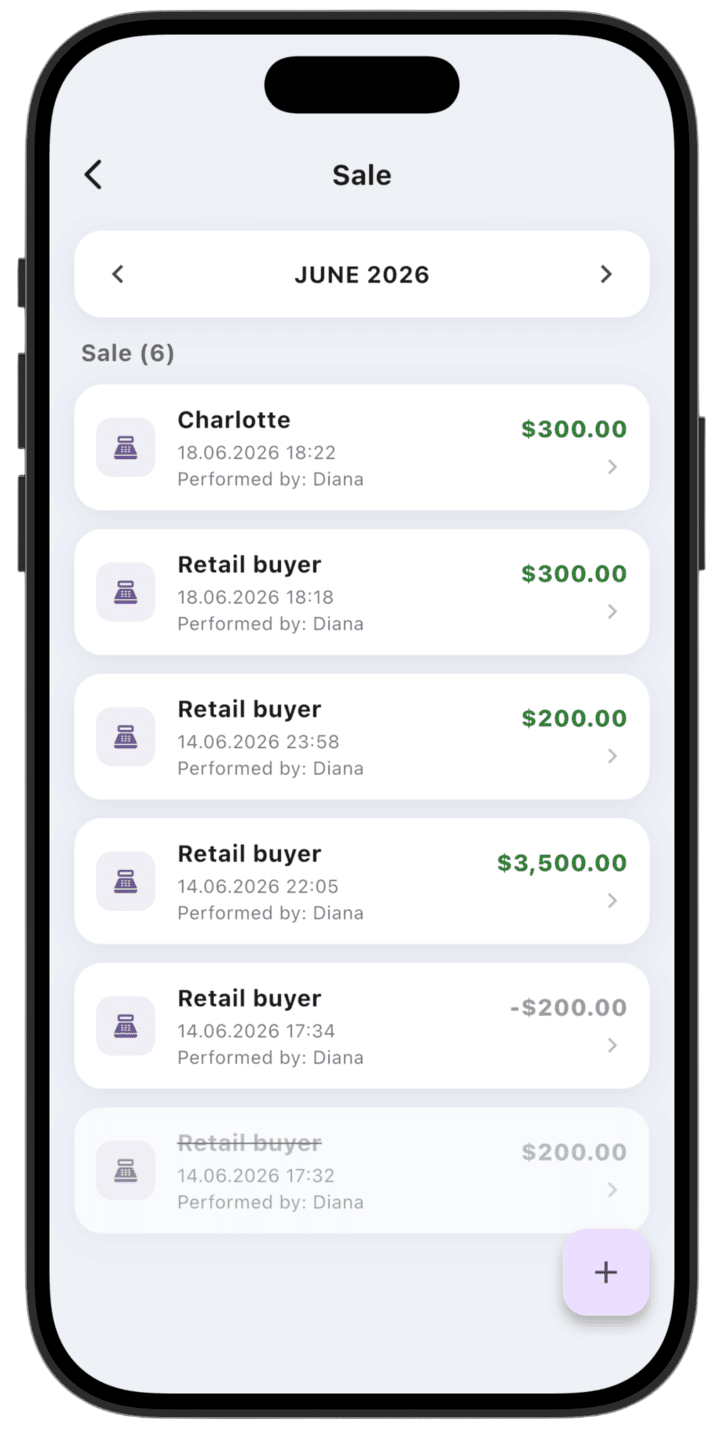The image size is (720, 1443).
Task: Open Charlotte's $300.00 sale
Action: [362, 448]
